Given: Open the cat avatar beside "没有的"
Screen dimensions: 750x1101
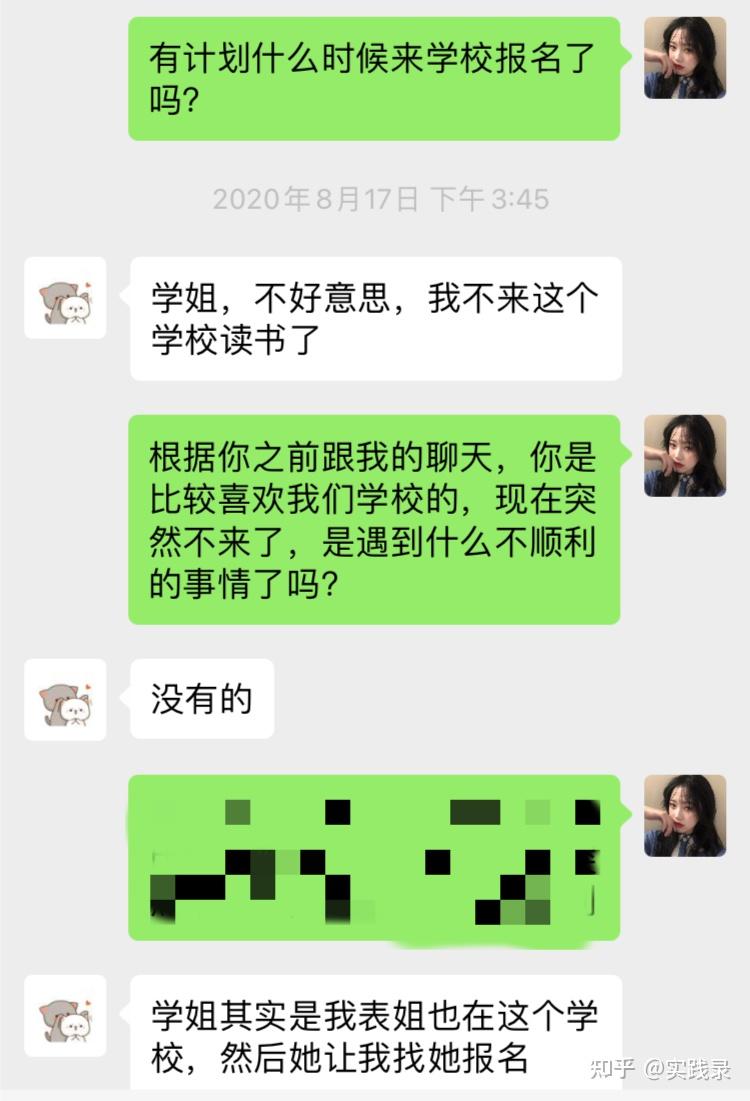Looking at the screenshot, I should [x=65, y=699].
